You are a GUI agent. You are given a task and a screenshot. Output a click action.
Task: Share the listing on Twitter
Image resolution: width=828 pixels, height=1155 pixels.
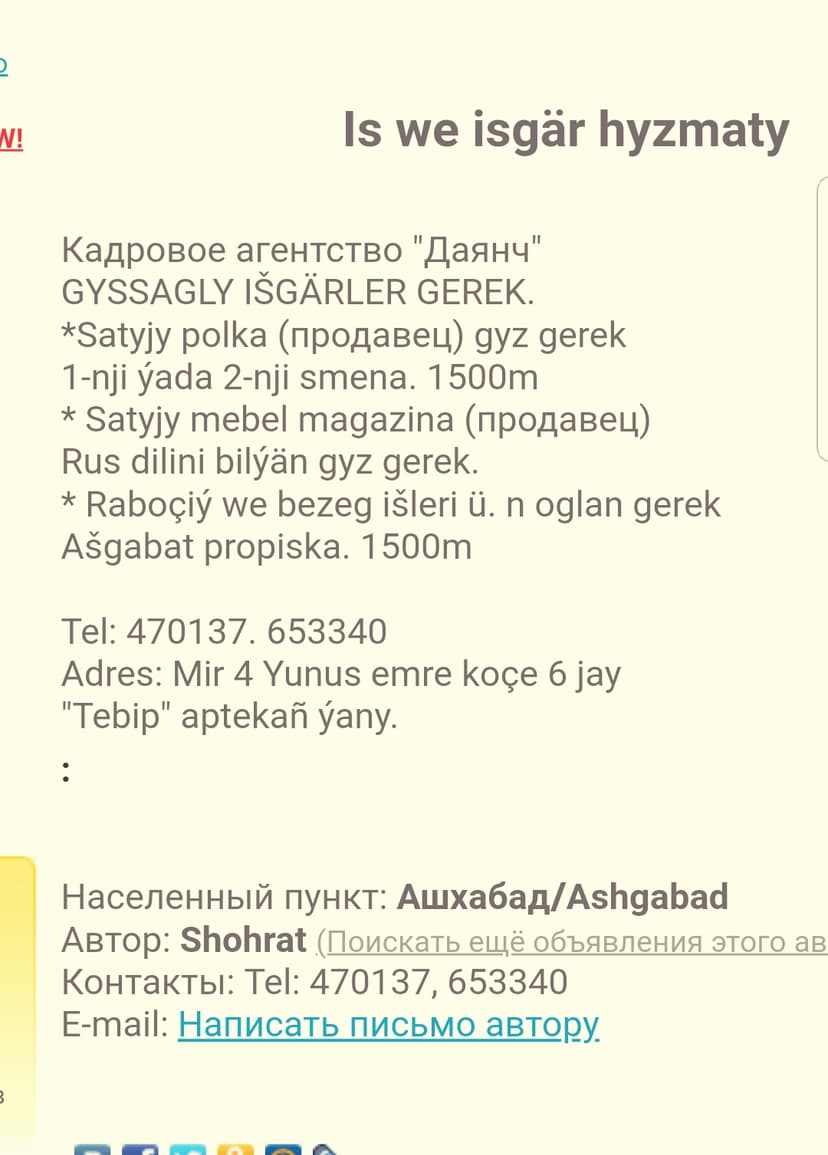[187, 1148]
